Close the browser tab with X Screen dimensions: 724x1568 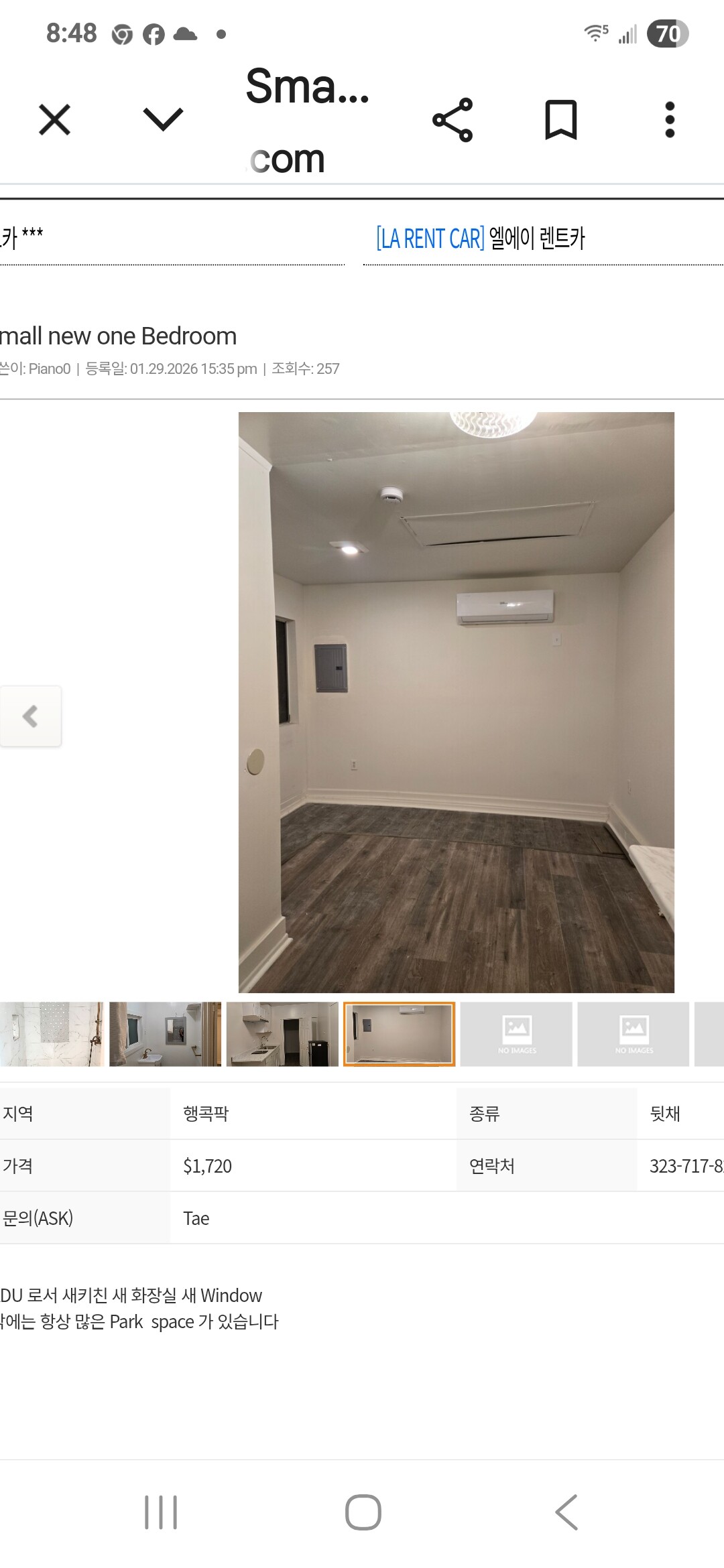pyautogui.click(x=54, y=120)
